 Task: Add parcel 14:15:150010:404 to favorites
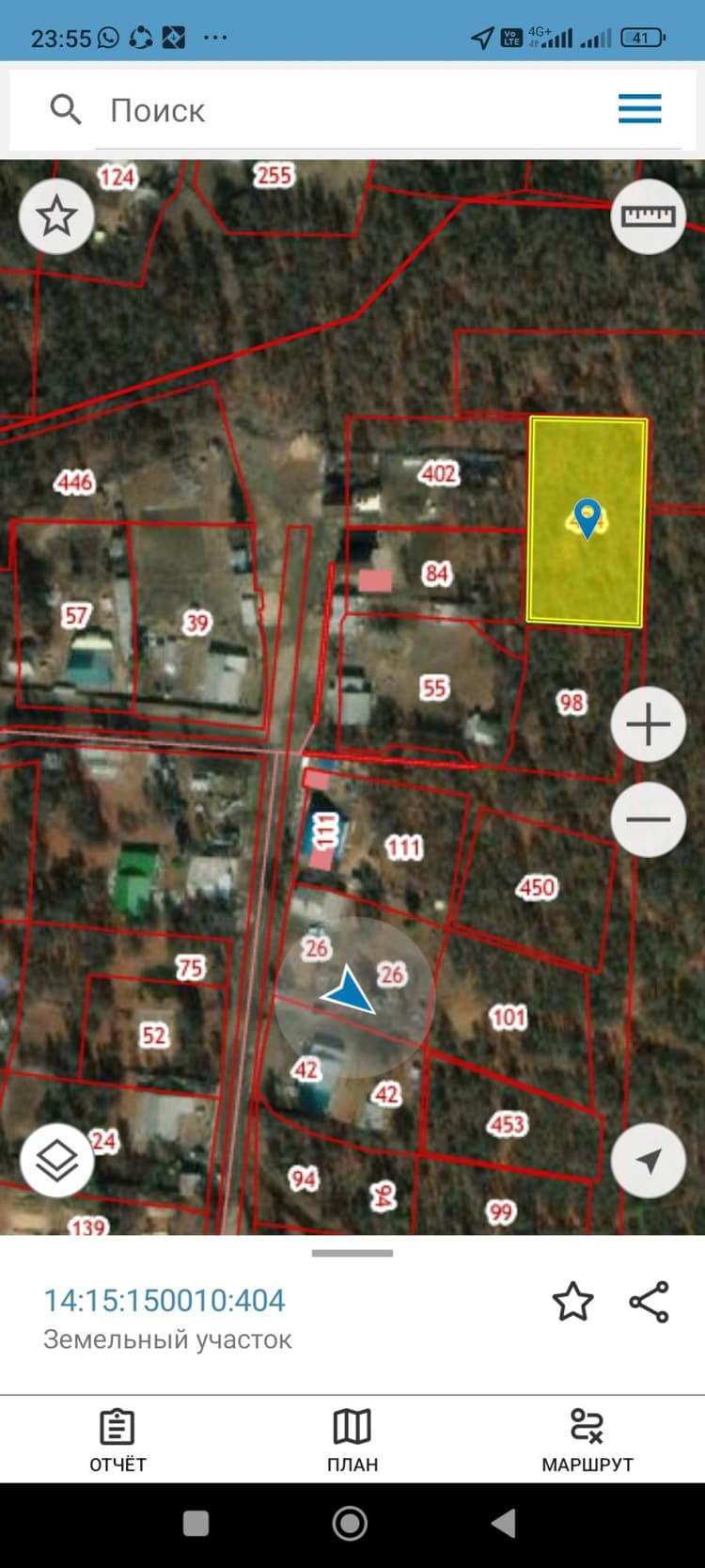coord(572,1302)
